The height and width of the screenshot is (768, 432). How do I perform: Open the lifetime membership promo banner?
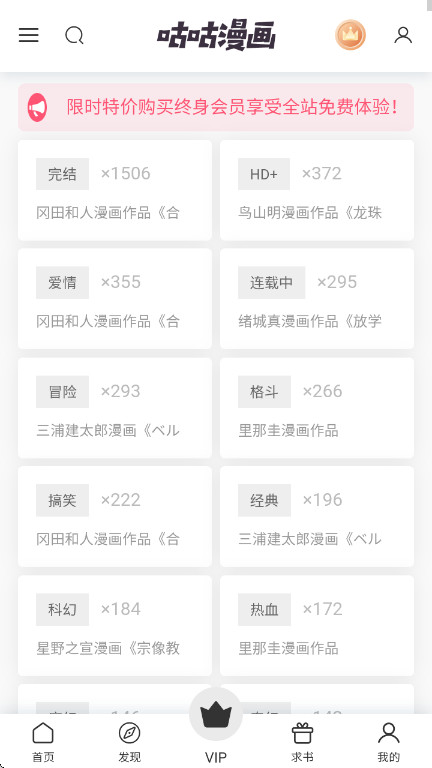click(x=216, y=107)
